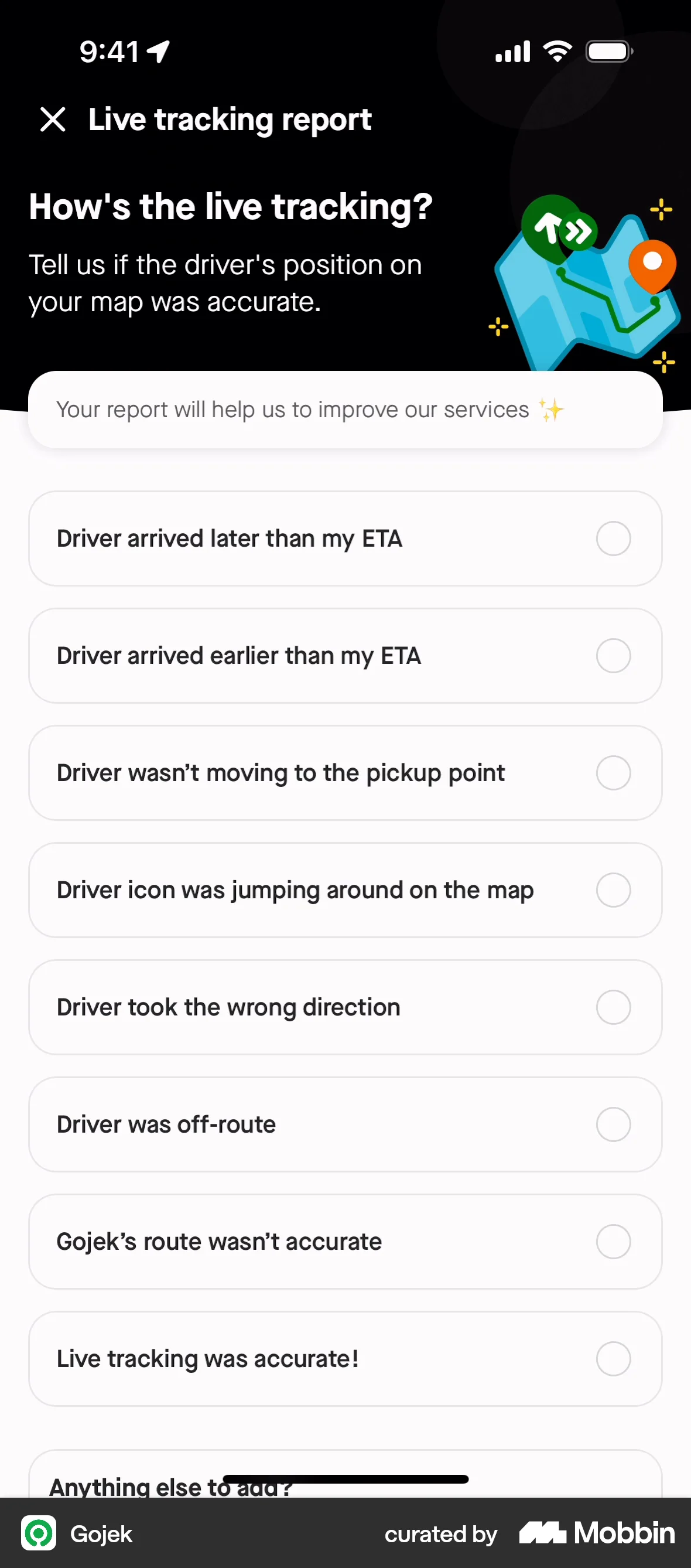This screenshot has height=1568, width=691.
Task: Choose 'Driver took the wrong direction'
Action: pos(345,1007)
